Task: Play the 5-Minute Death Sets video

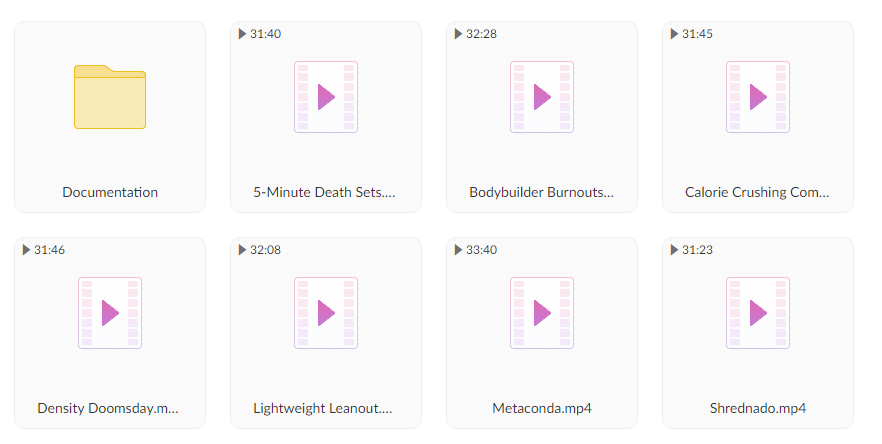Action: tap(326, 98)
